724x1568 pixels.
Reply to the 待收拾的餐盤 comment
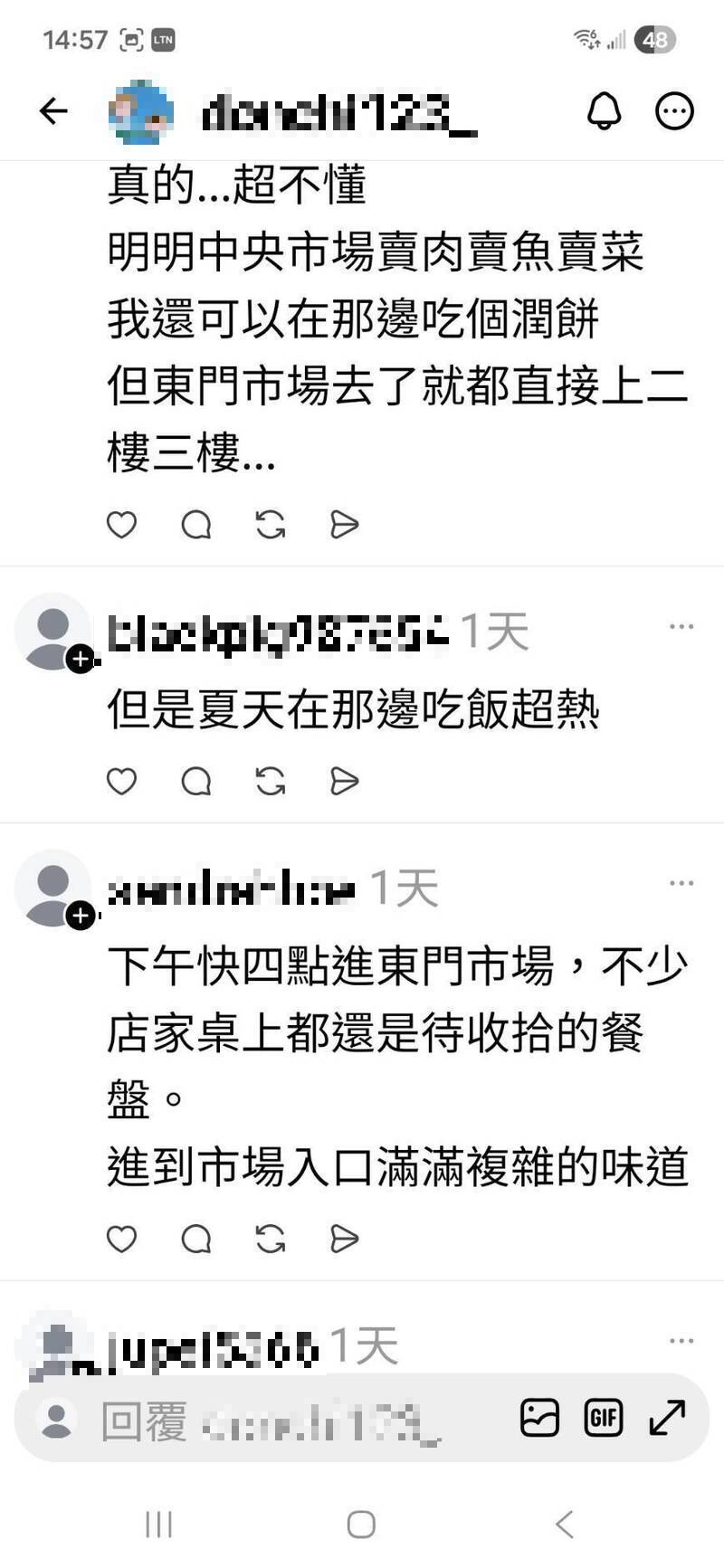click(196, 1239)
